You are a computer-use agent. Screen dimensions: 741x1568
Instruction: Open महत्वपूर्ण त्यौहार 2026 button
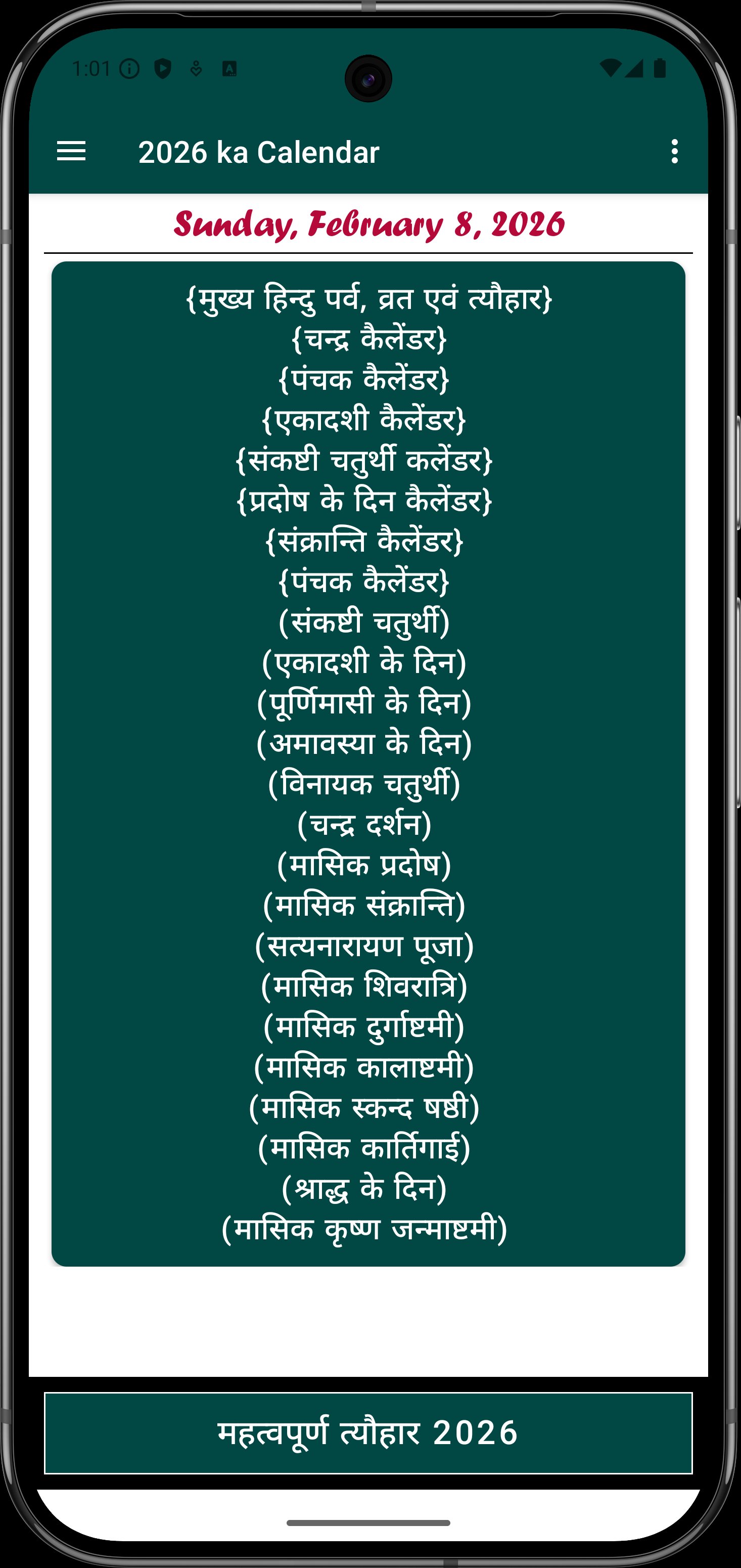click(x=368, y=1433)
